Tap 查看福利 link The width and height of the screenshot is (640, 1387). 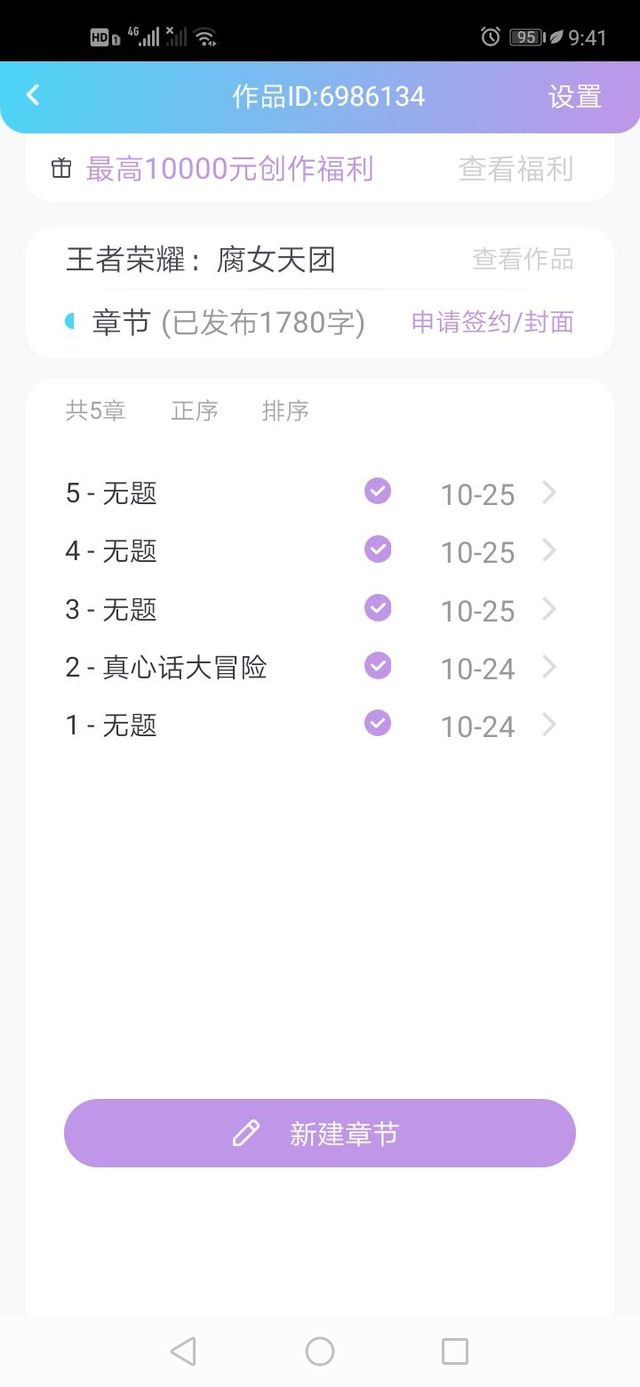point(515,169)
